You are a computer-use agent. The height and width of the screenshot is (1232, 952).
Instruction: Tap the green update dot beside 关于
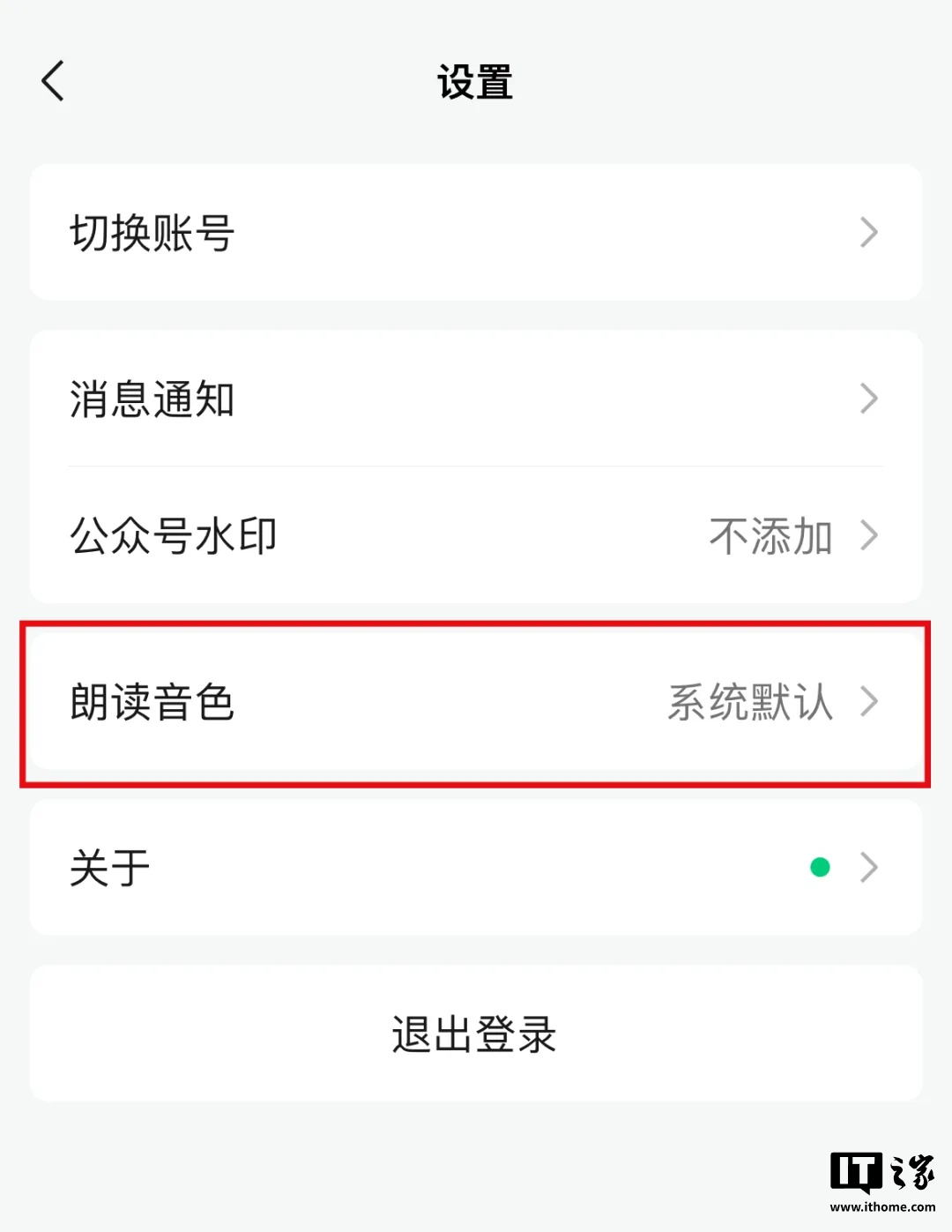(822, 867)
